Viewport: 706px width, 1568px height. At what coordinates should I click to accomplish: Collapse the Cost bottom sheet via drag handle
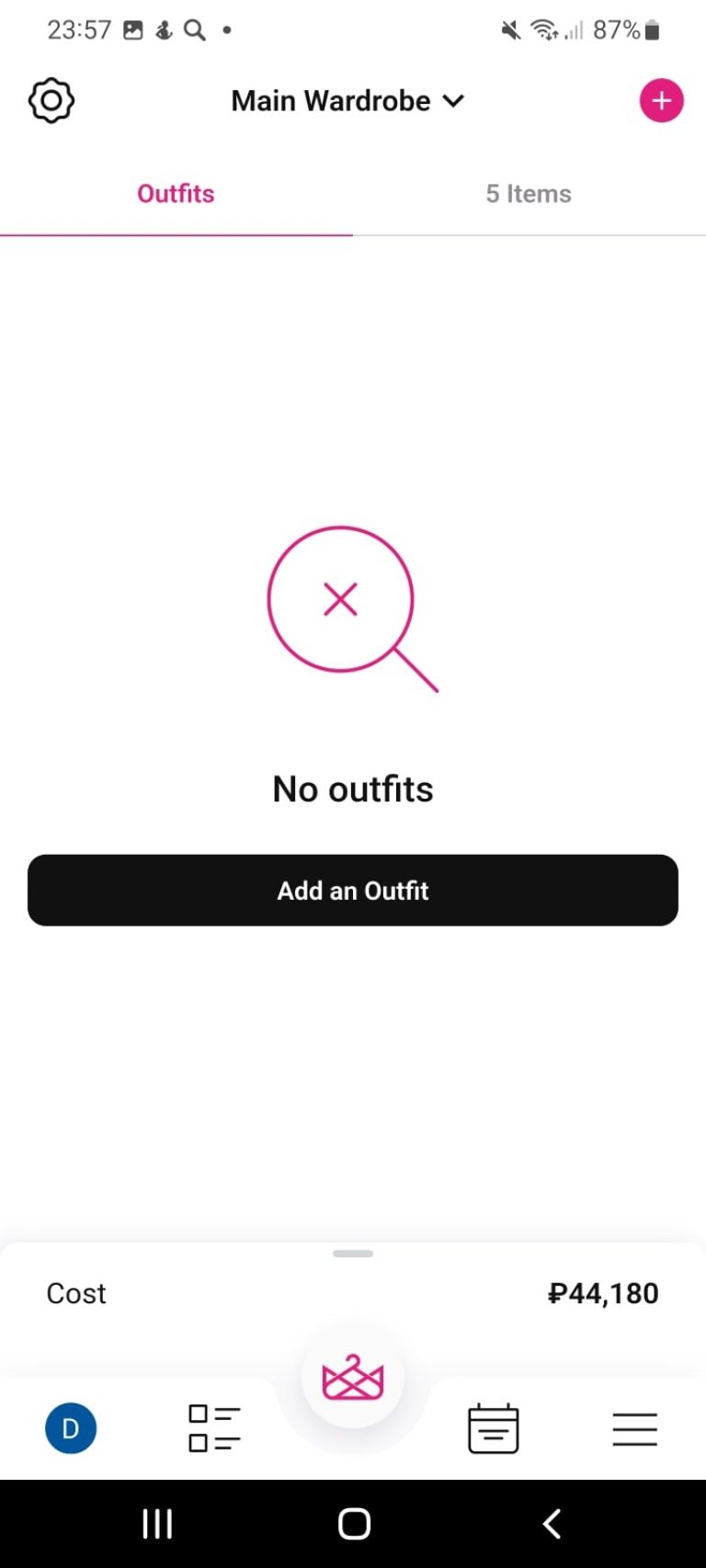353,1253
